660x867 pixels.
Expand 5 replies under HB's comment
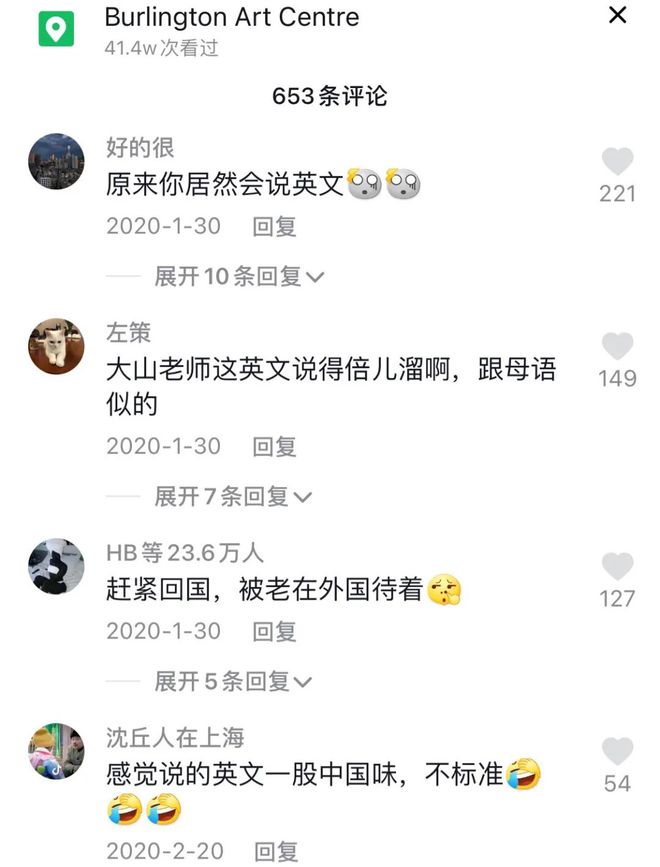click(232, 682)
